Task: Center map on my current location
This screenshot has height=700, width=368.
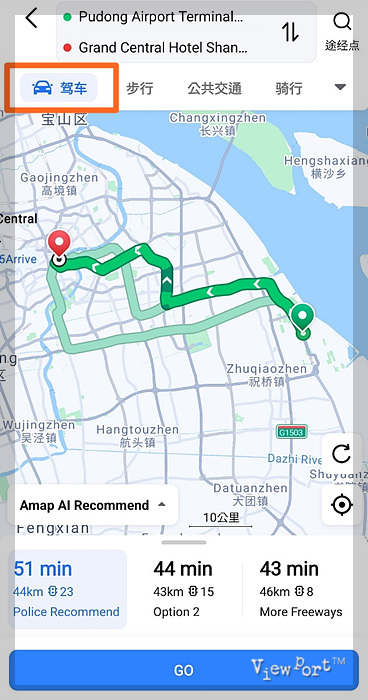Action: [x=342, y=505]
